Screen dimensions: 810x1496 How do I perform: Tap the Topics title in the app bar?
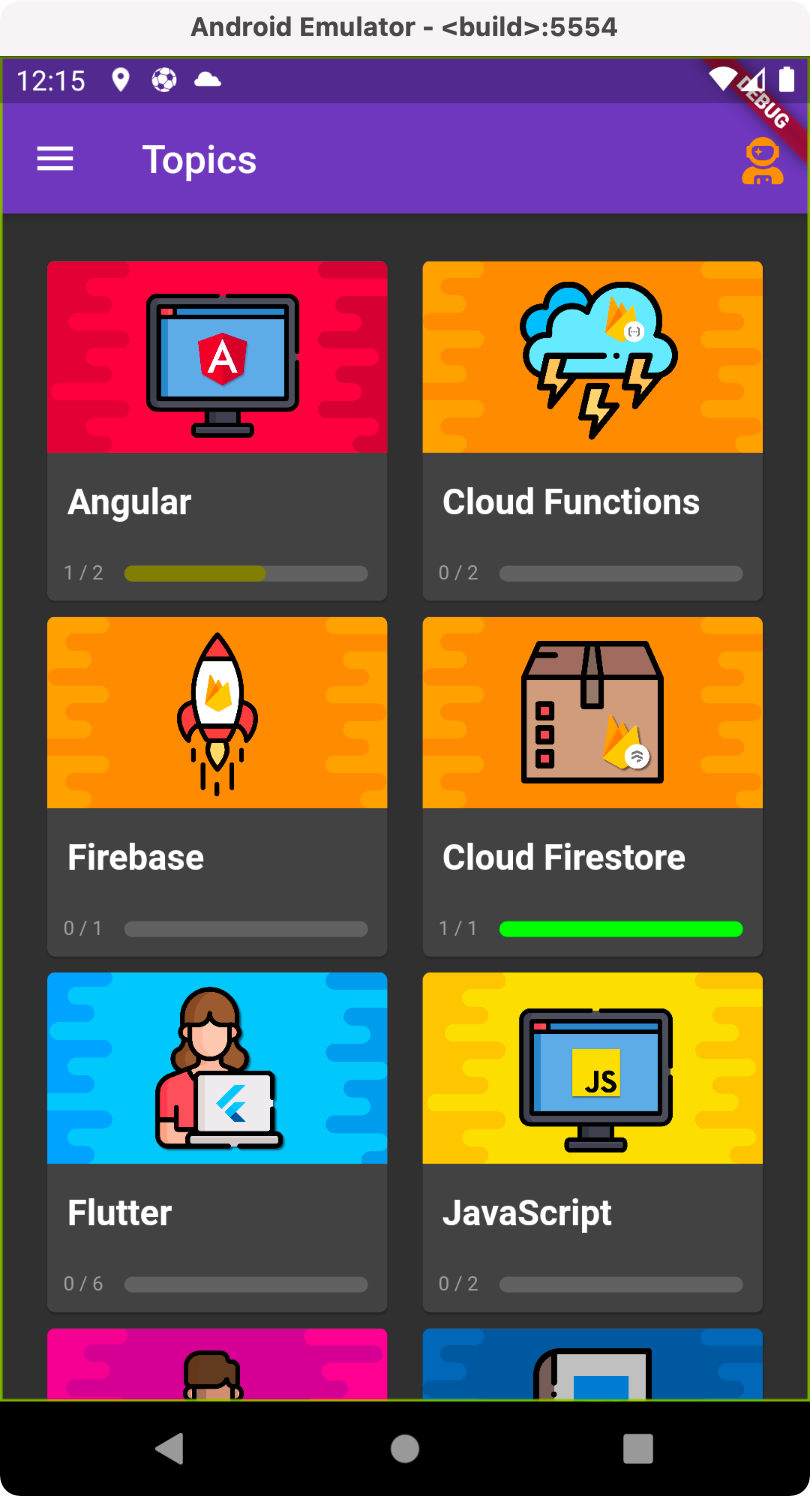[x=198, y=158]
